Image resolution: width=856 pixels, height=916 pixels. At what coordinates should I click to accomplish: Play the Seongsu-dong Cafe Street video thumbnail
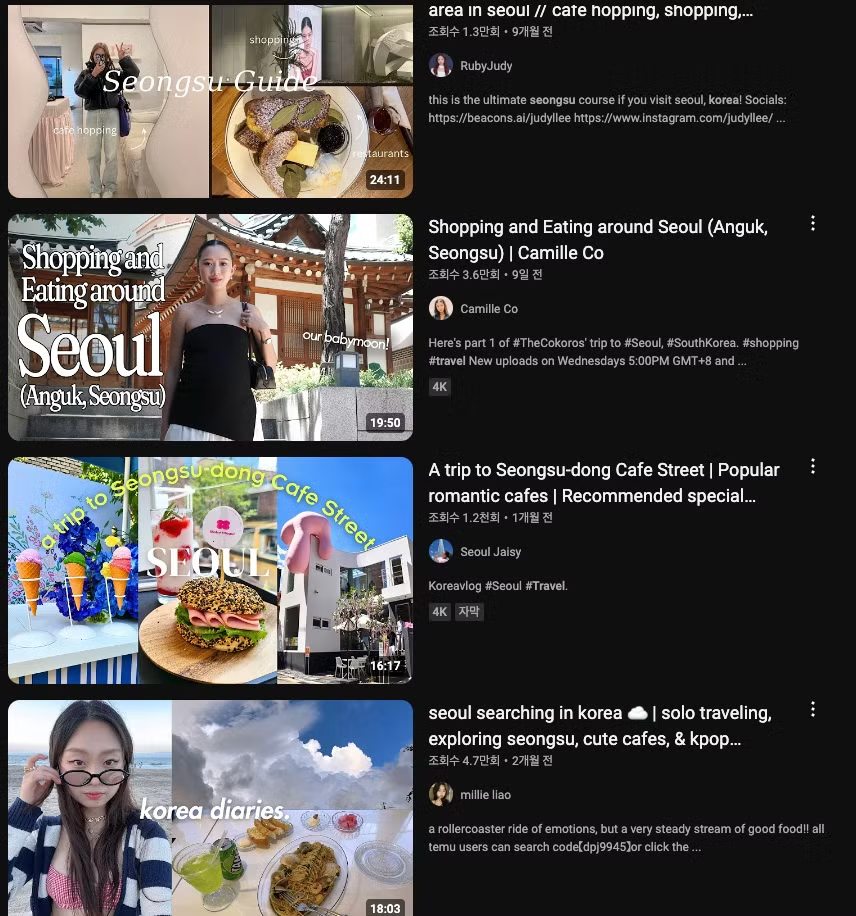click(210, 570)
